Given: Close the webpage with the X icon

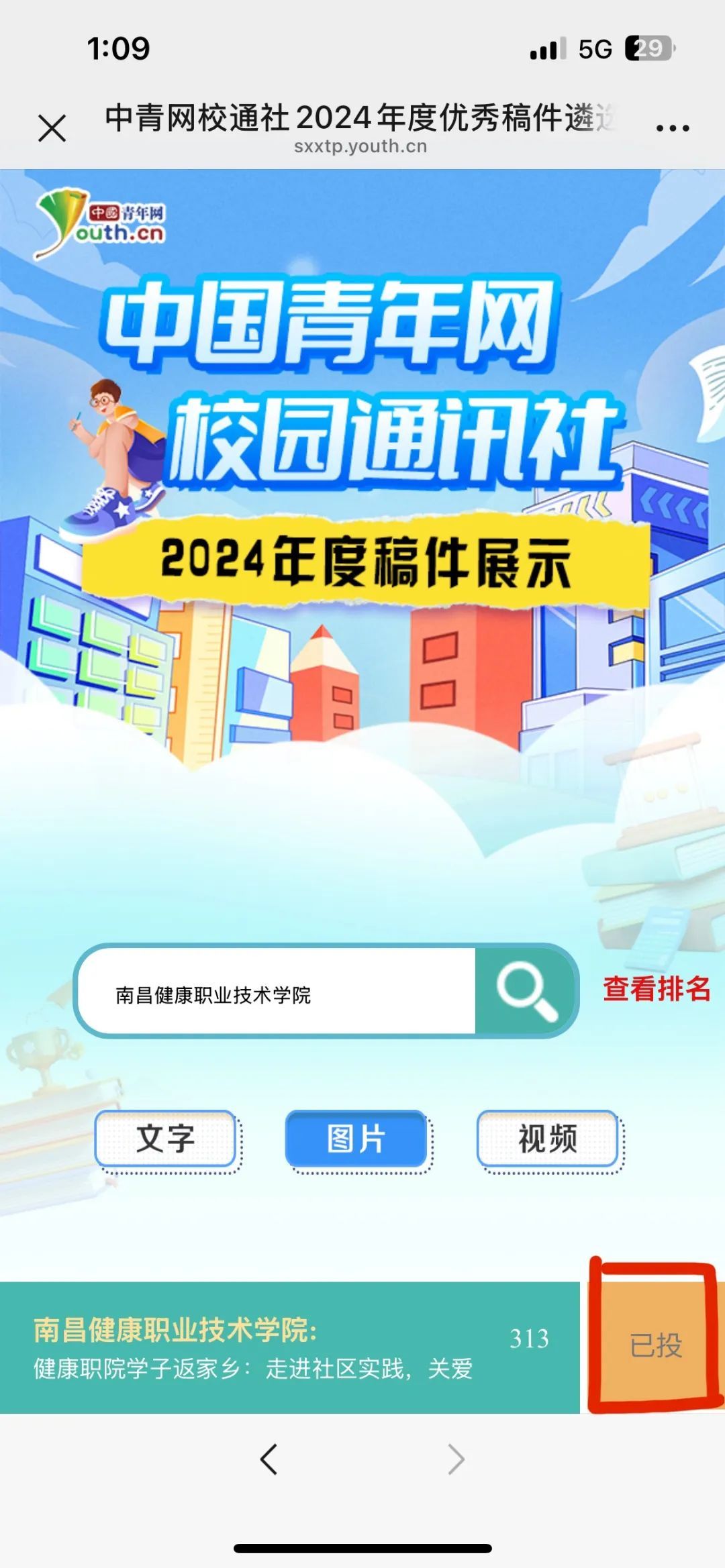Looking at the screenshot, I should (52, 128).
